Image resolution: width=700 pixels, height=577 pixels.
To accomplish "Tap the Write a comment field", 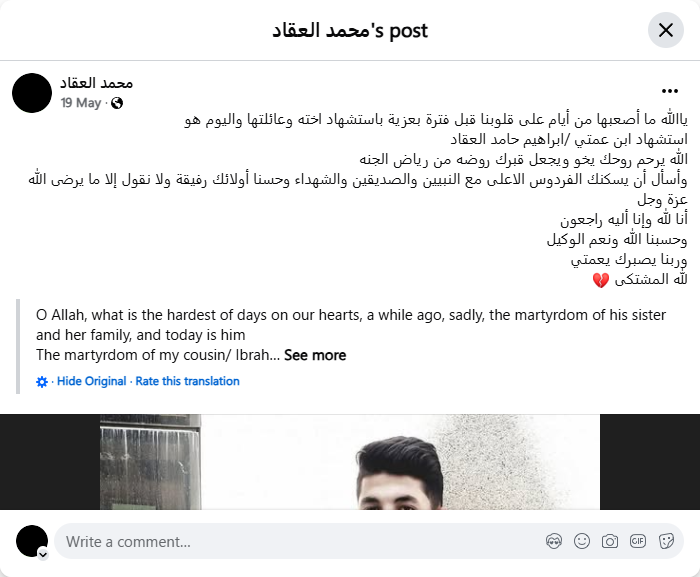I will coord(300,541).
